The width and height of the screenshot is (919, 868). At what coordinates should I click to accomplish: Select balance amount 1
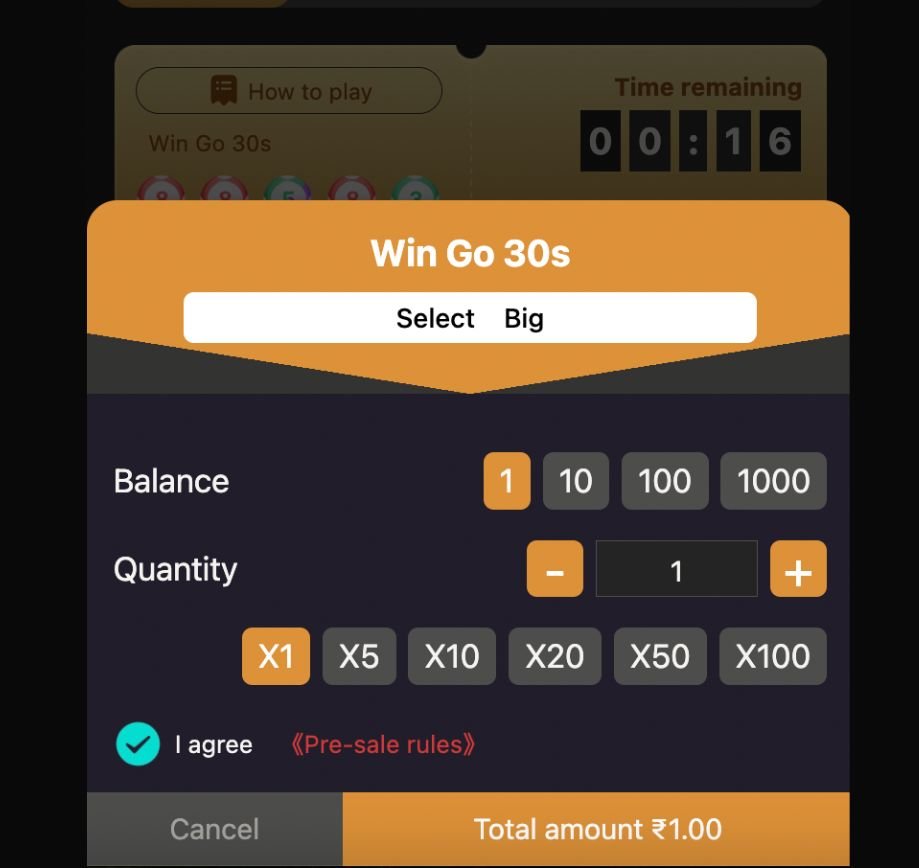pyautogui.click(x=507, y=481)
